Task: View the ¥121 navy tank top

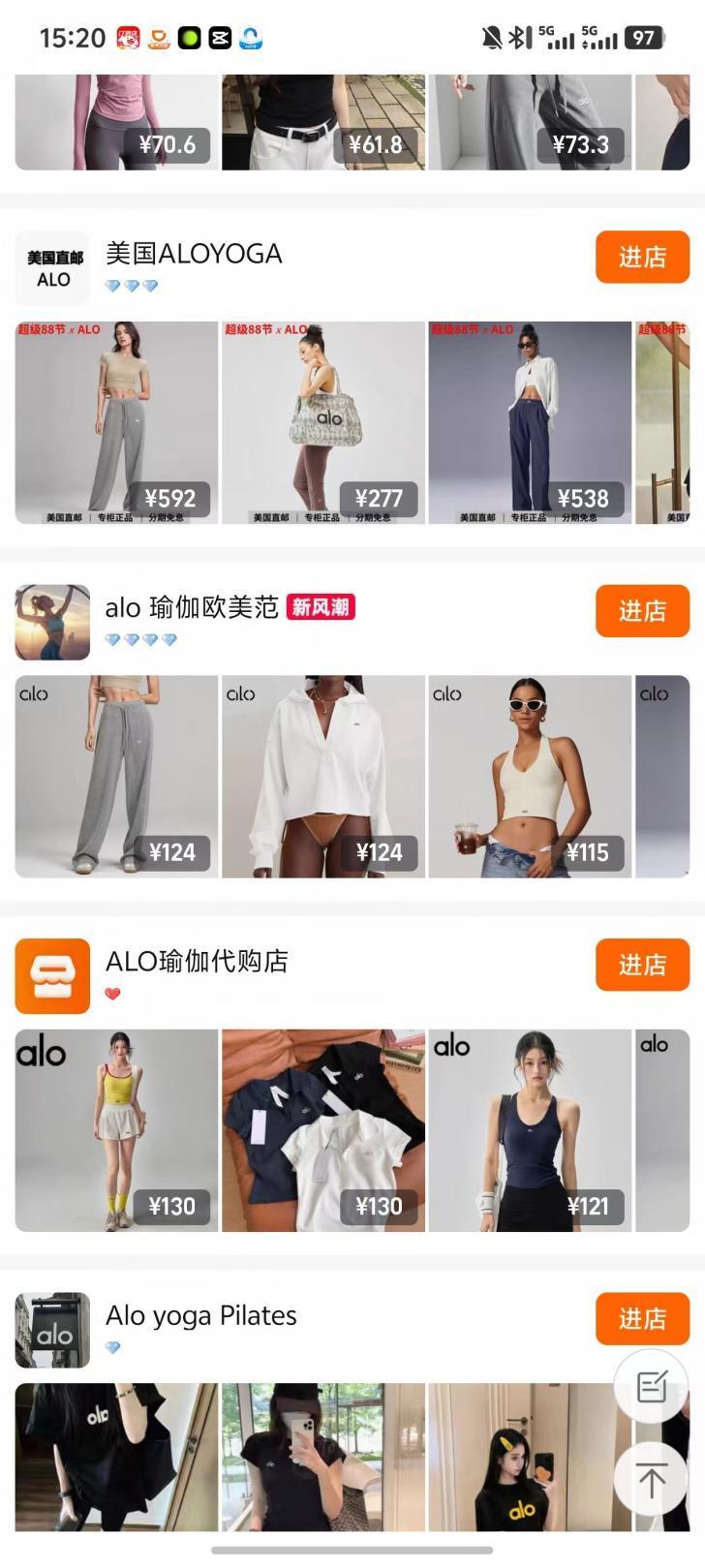Action: coord(530,1129)
